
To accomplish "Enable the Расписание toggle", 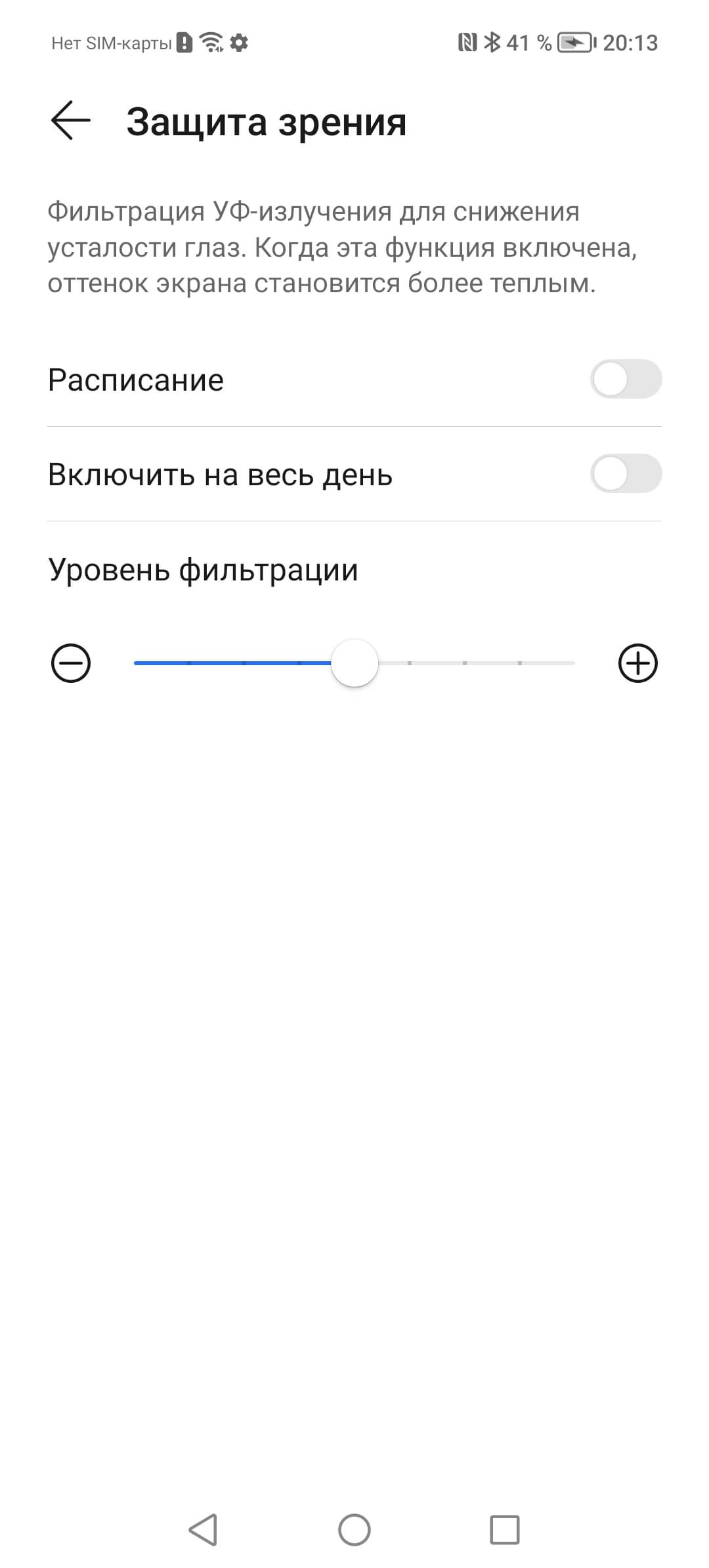I will point(626,380).
